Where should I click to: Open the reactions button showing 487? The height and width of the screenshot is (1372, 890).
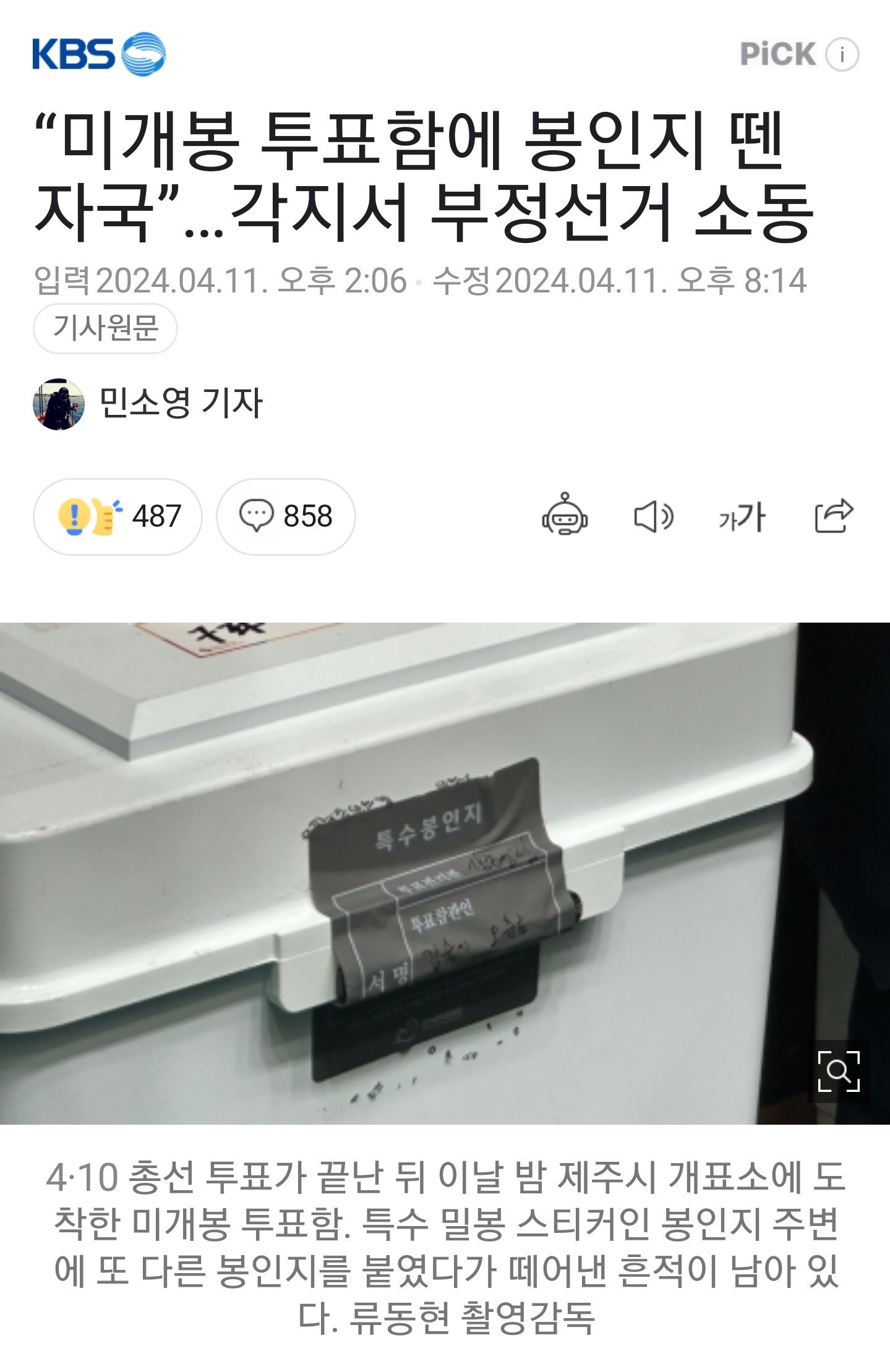(x=118, y=516)
